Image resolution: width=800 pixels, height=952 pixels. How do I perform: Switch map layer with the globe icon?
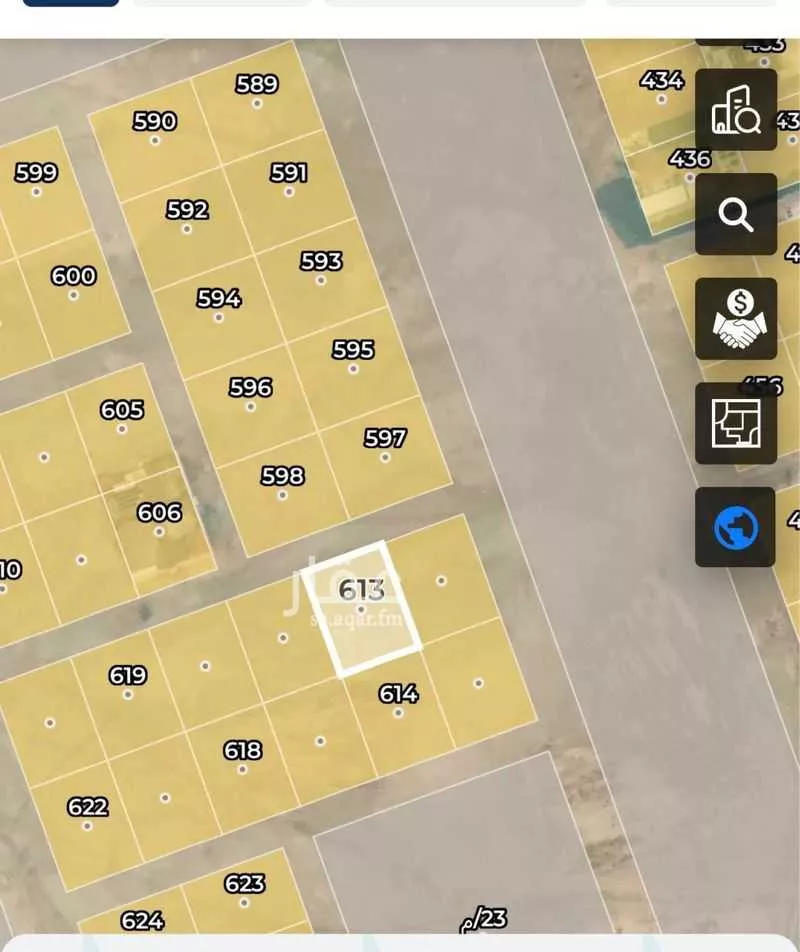tap(736, 527)
